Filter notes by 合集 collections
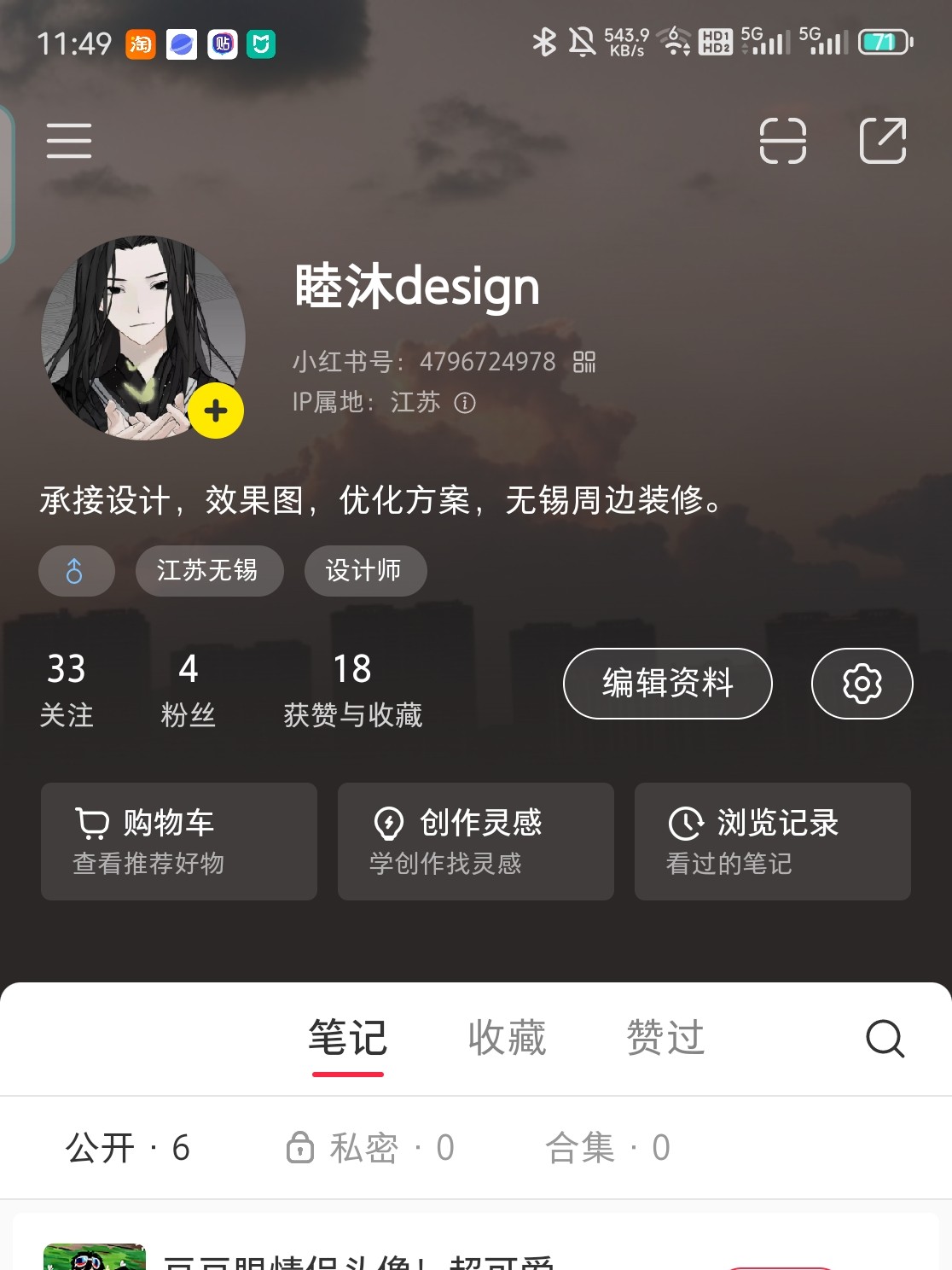Screen dimensions: 952x1270 coord(607,1148)
